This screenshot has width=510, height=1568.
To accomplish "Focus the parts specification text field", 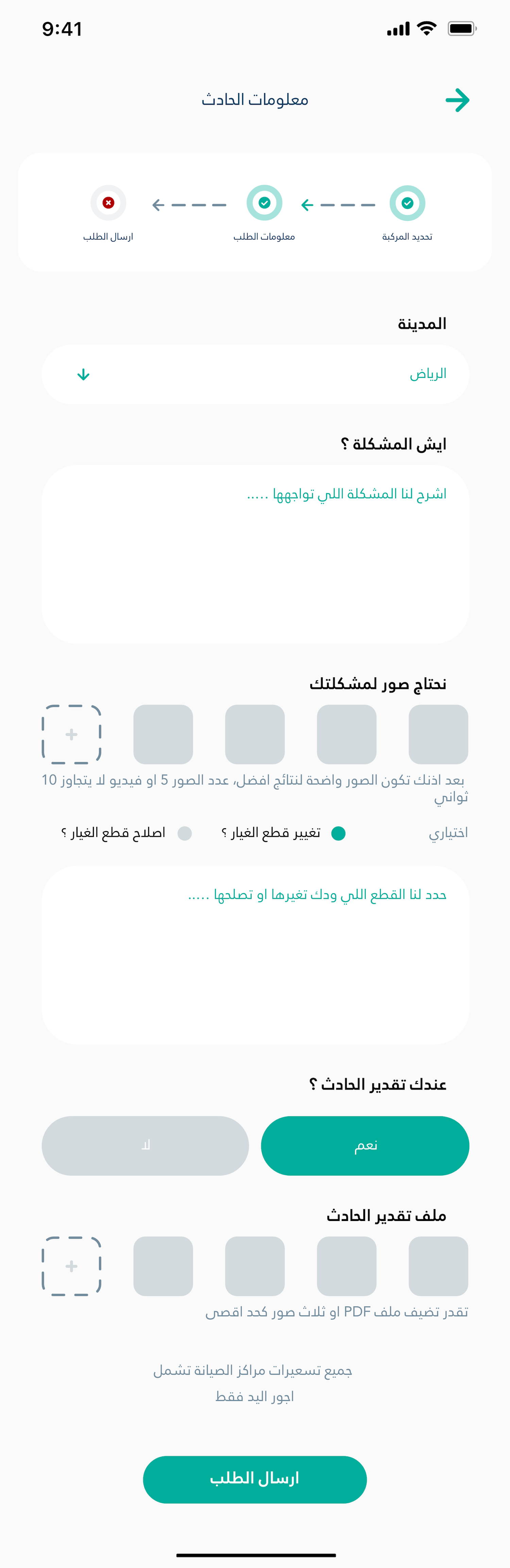I will (x=255, y=954).
